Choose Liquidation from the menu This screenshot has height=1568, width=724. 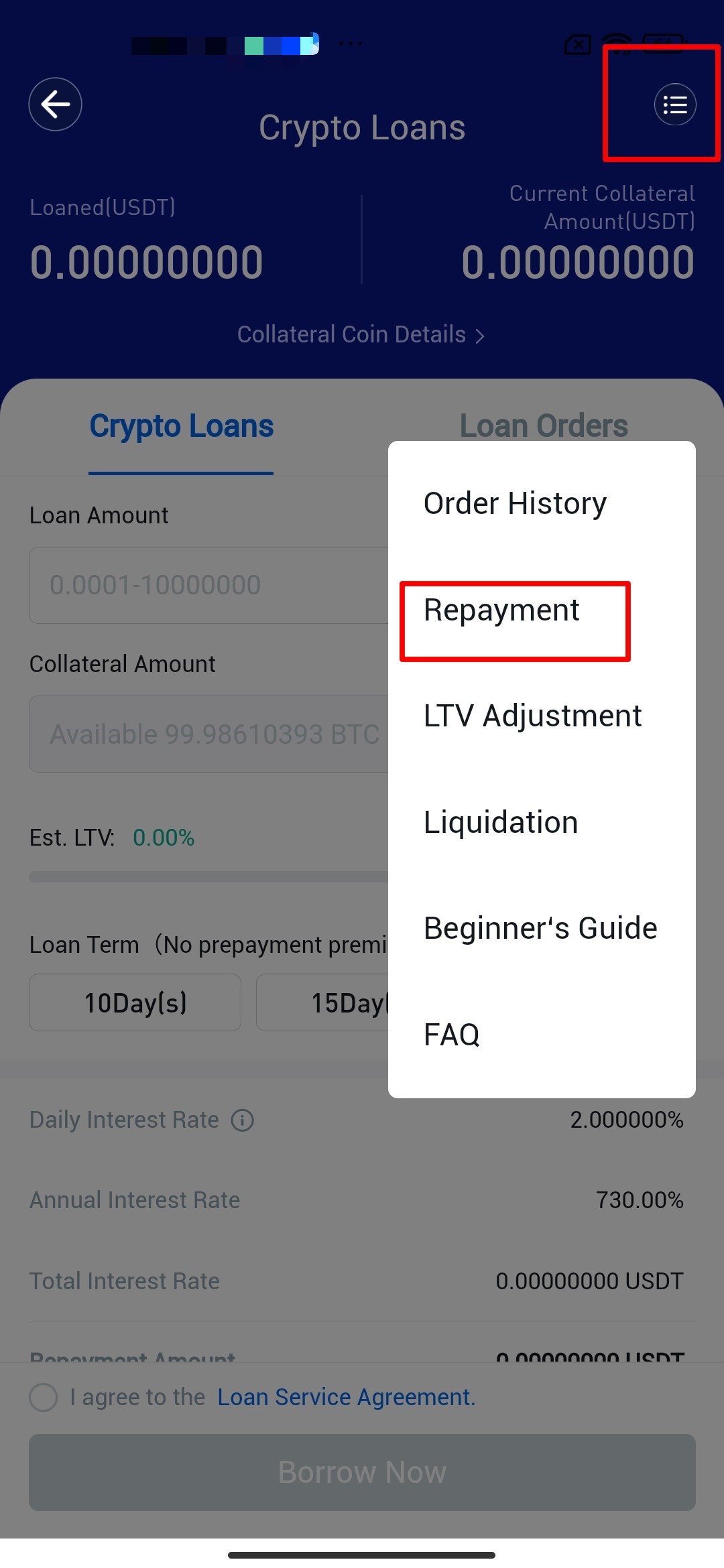point(501,822)
